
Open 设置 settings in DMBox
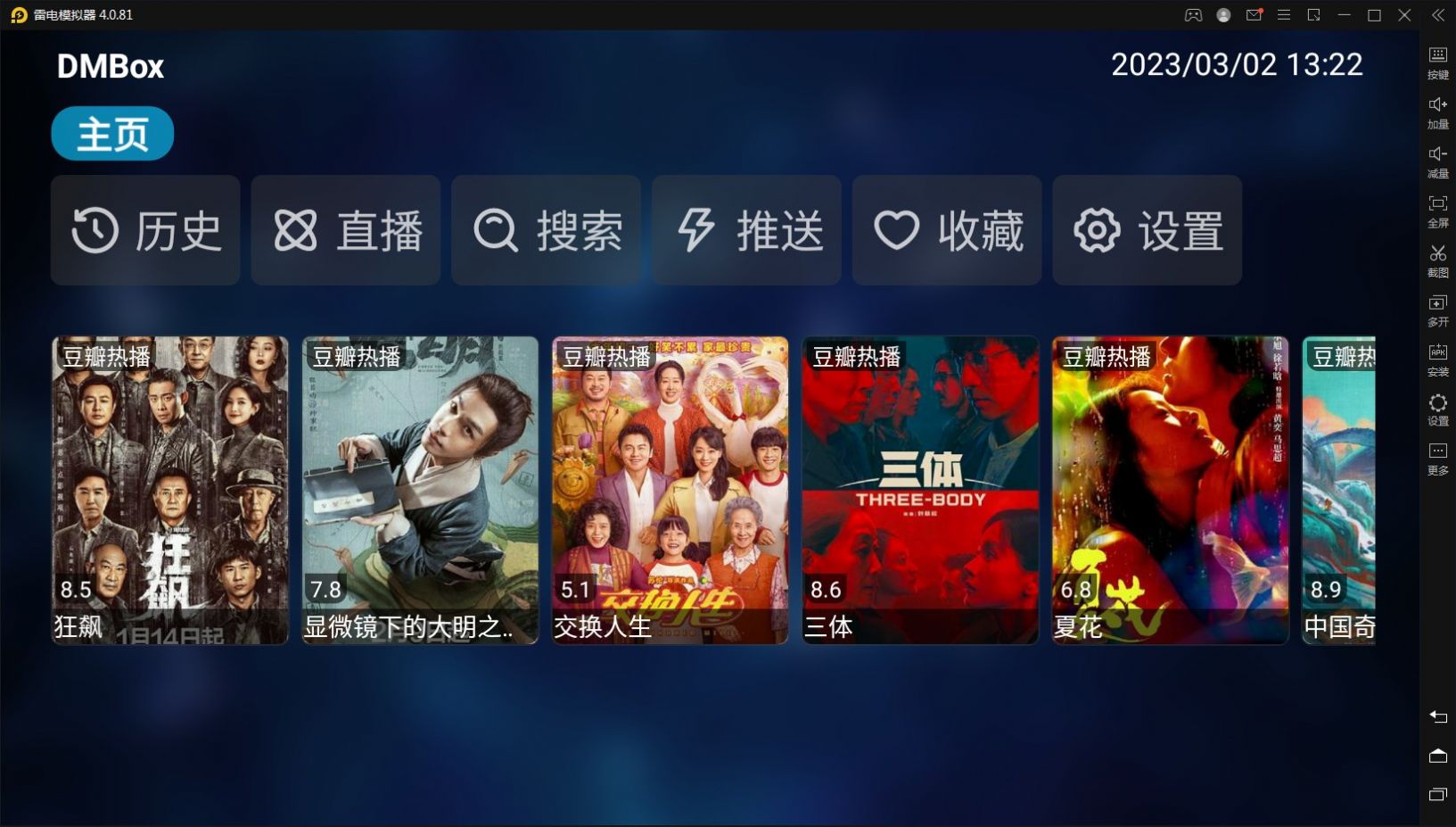click(x=1147, y=230)
